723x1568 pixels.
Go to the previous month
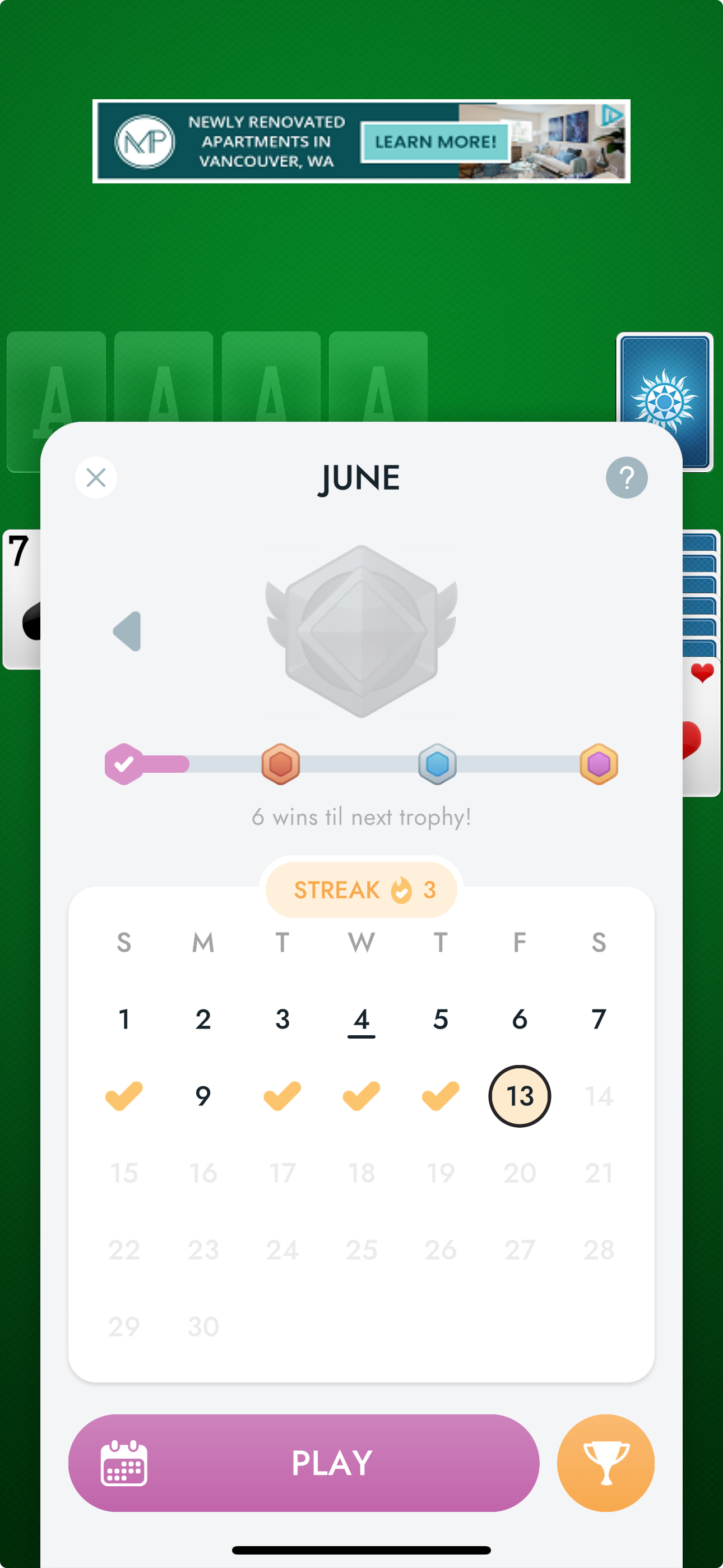tap(128, 631)
